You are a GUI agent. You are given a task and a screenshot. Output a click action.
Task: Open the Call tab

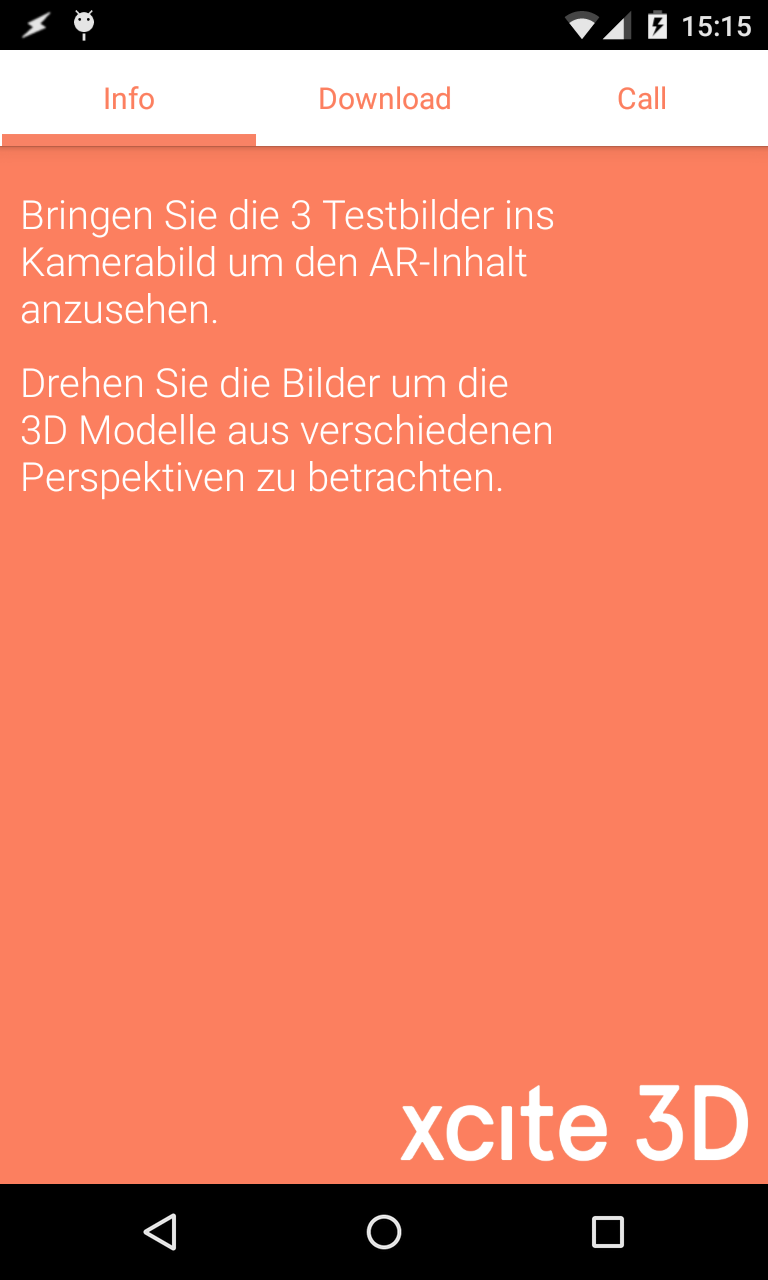641,99
